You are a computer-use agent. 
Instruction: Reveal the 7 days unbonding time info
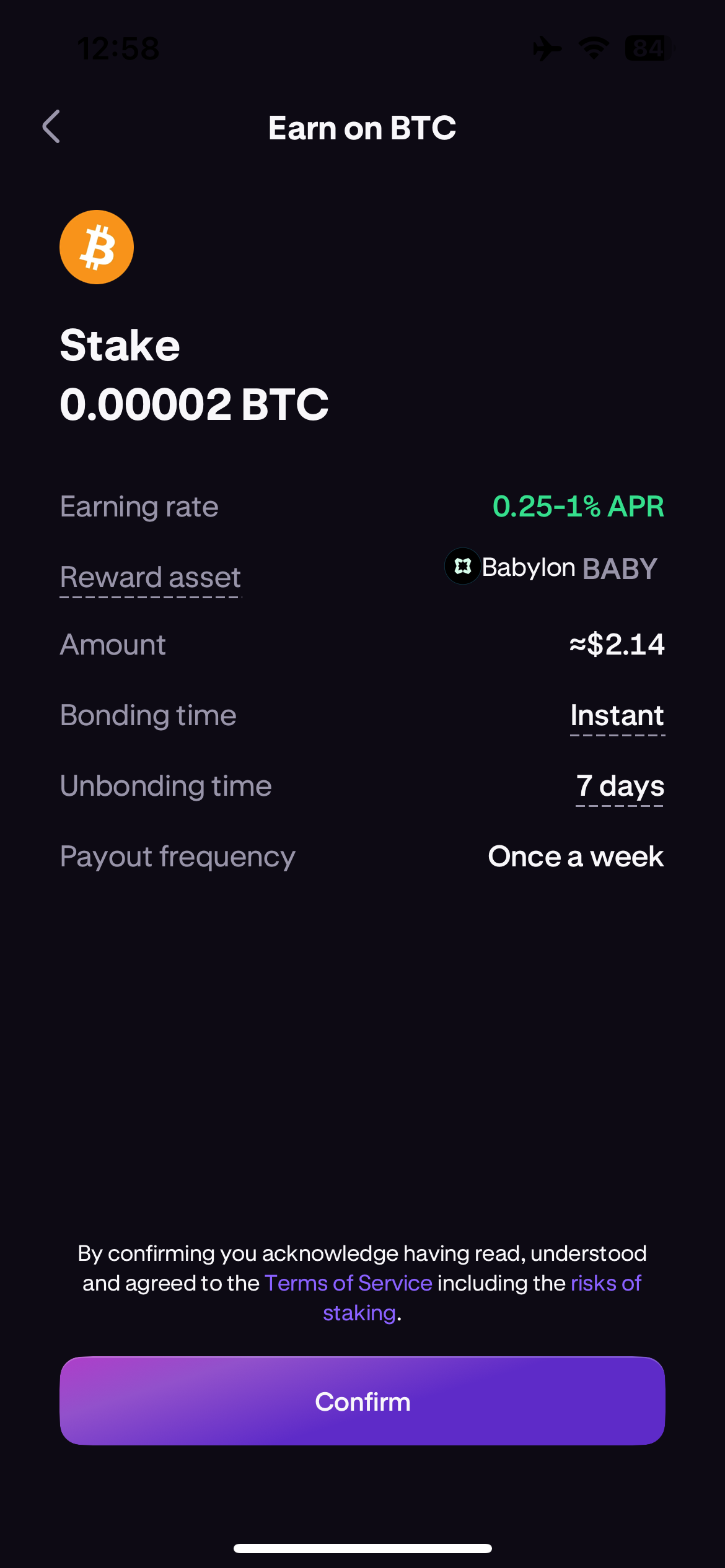click(619, 785)
